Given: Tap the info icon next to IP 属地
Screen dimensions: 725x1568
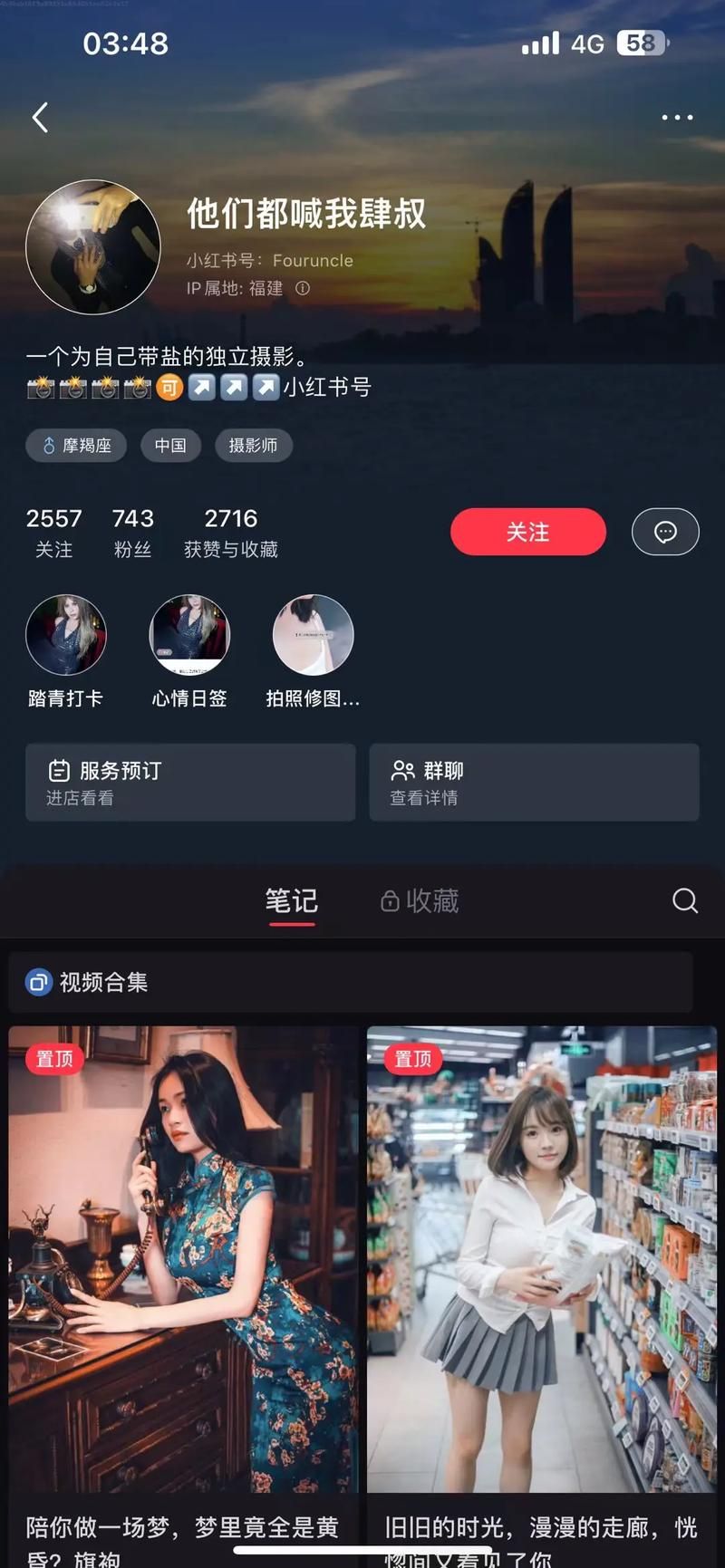Looking at the screenshot, I should coord(303,289).
